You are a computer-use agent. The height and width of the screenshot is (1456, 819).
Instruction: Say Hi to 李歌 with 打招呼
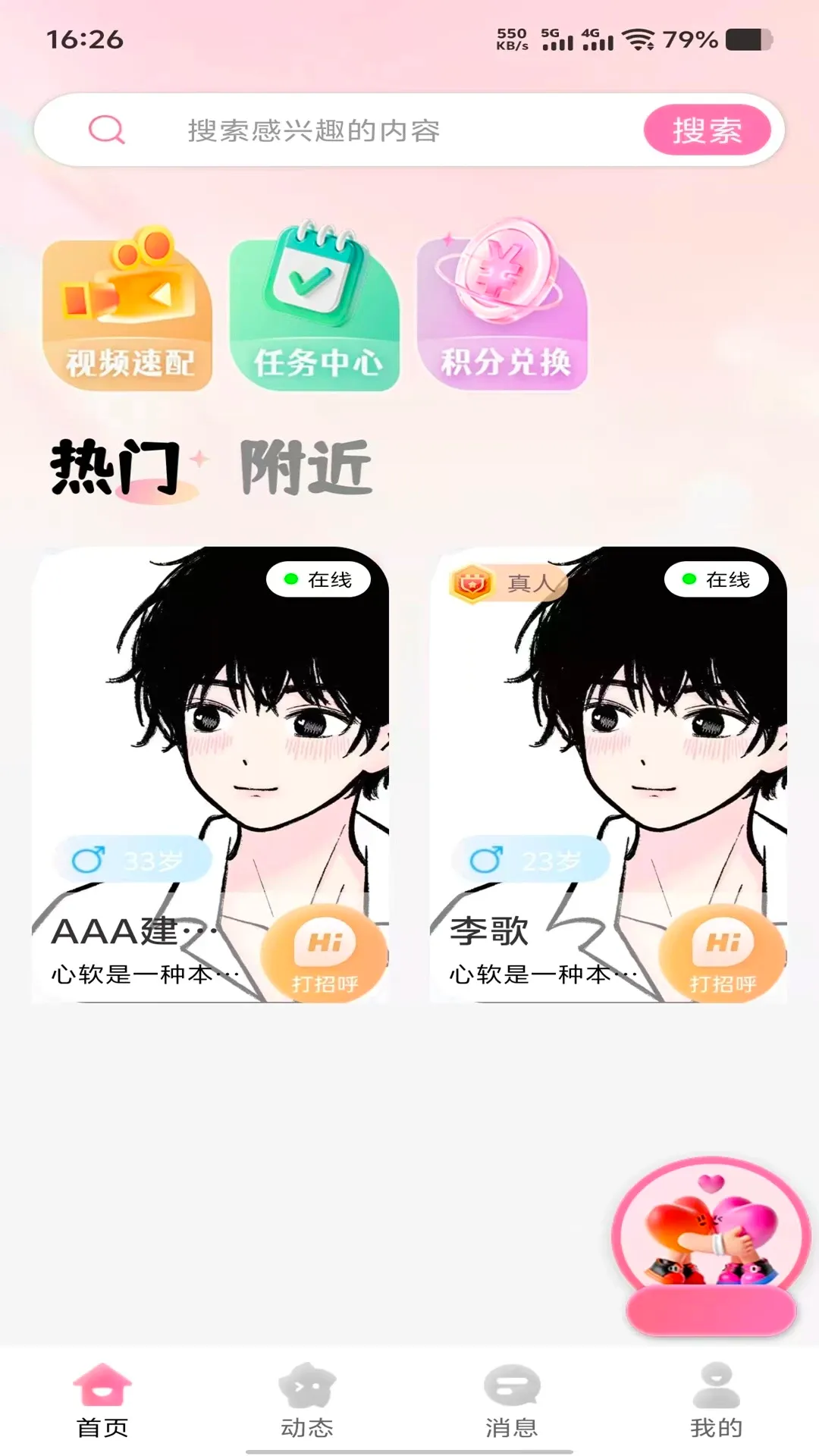722,953
